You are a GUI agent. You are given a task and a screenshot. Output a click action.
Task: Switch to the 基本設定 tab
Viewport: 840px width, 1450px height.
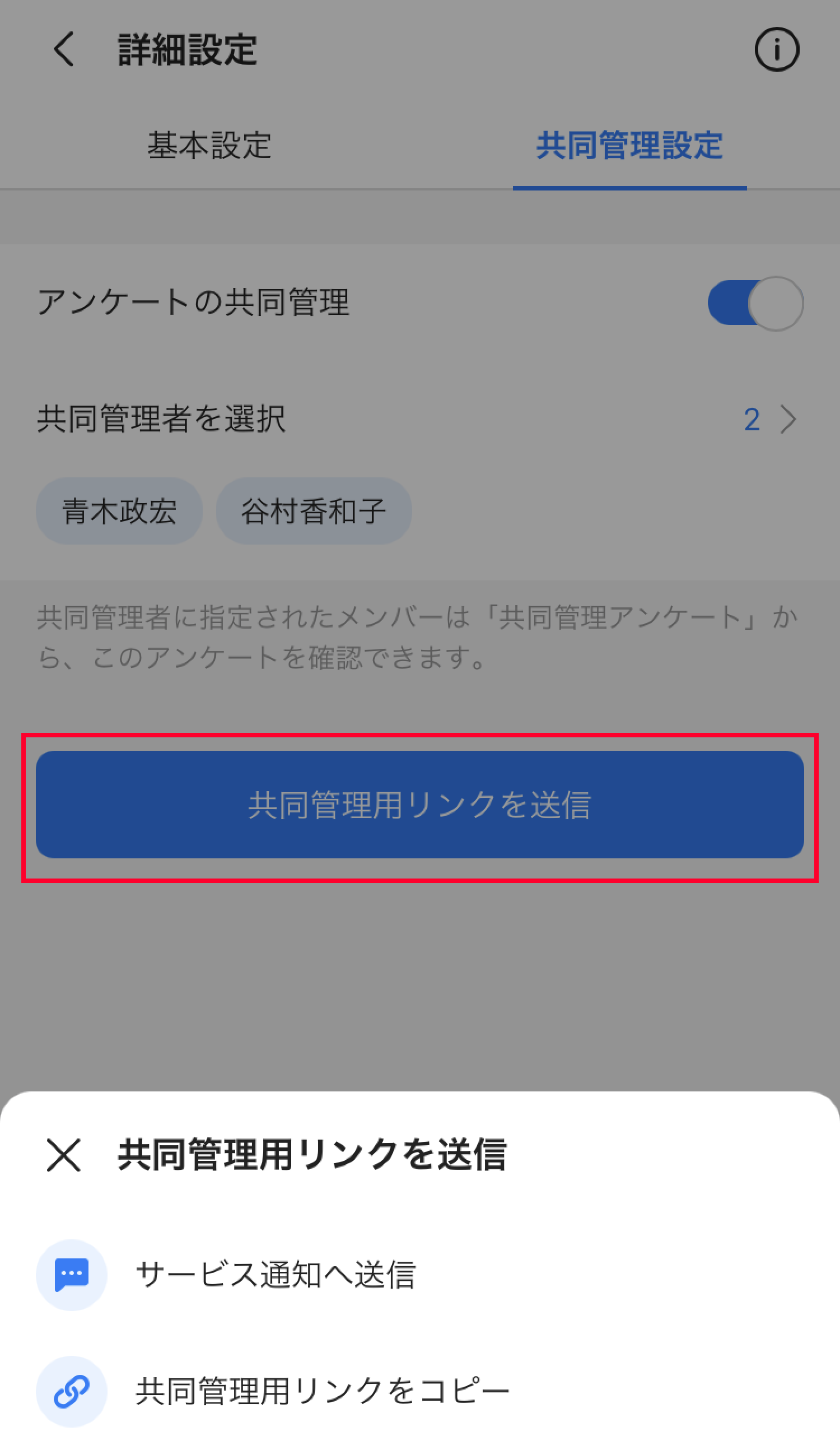click(x=209, y=145)
